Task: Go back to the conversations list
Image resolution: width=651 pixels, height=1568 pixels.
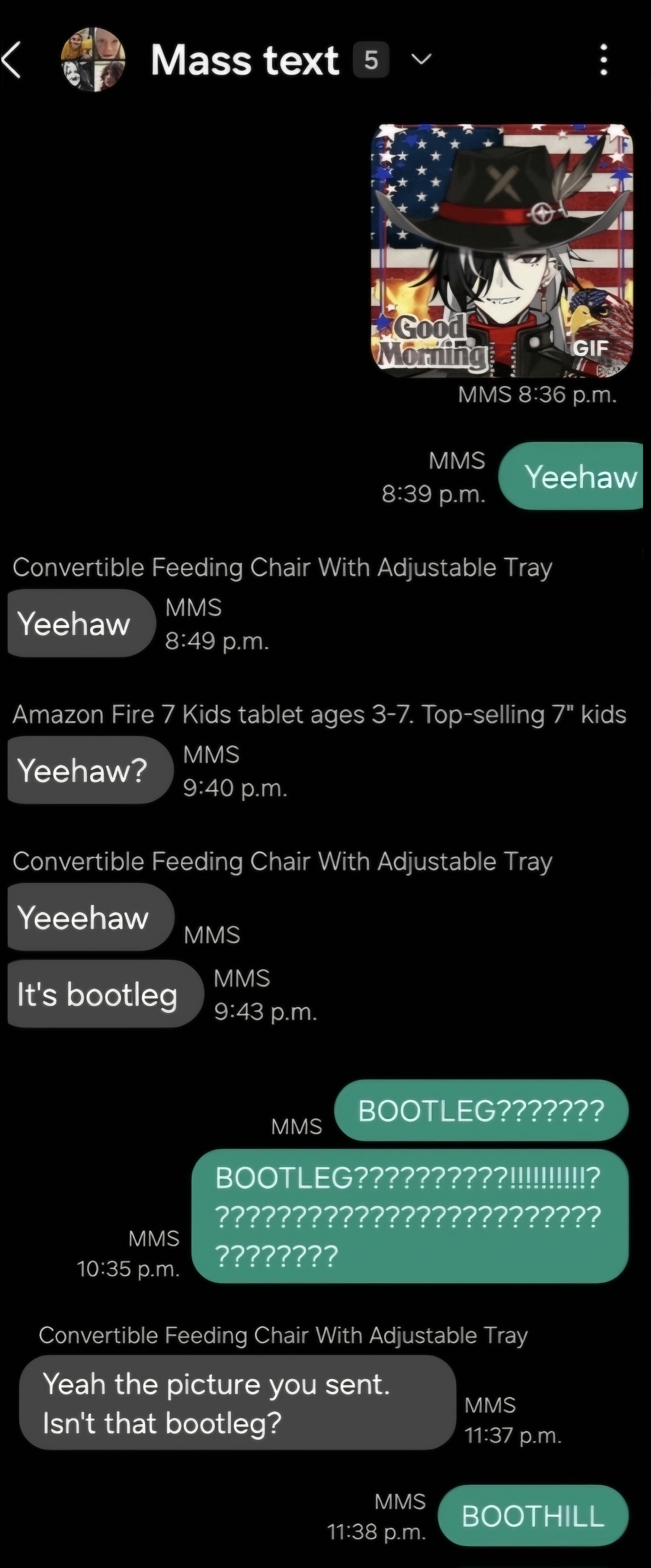Action: tap(12, 60)
